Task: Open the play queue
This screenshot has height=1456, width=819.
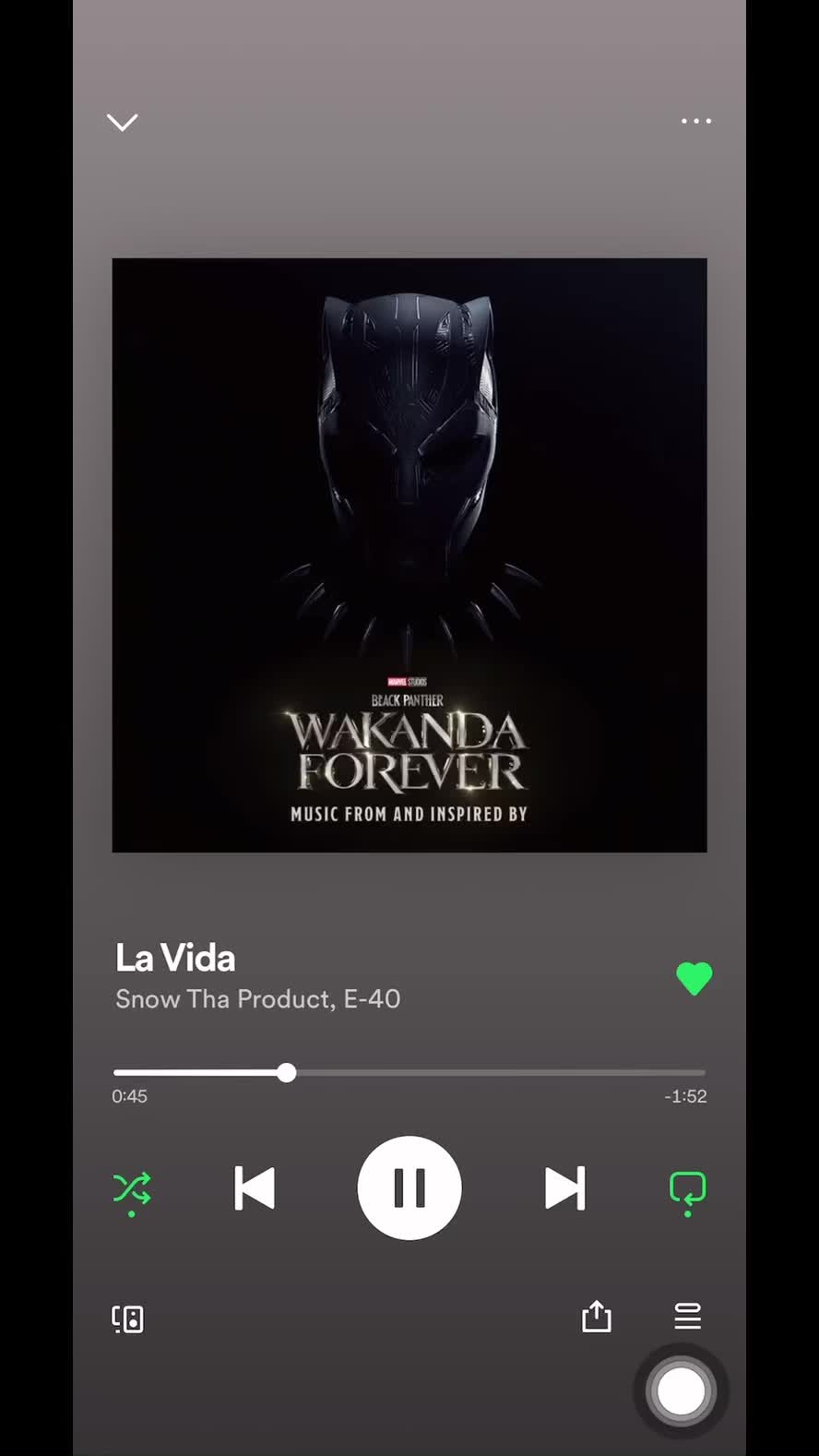Action: coord(687,1316)
